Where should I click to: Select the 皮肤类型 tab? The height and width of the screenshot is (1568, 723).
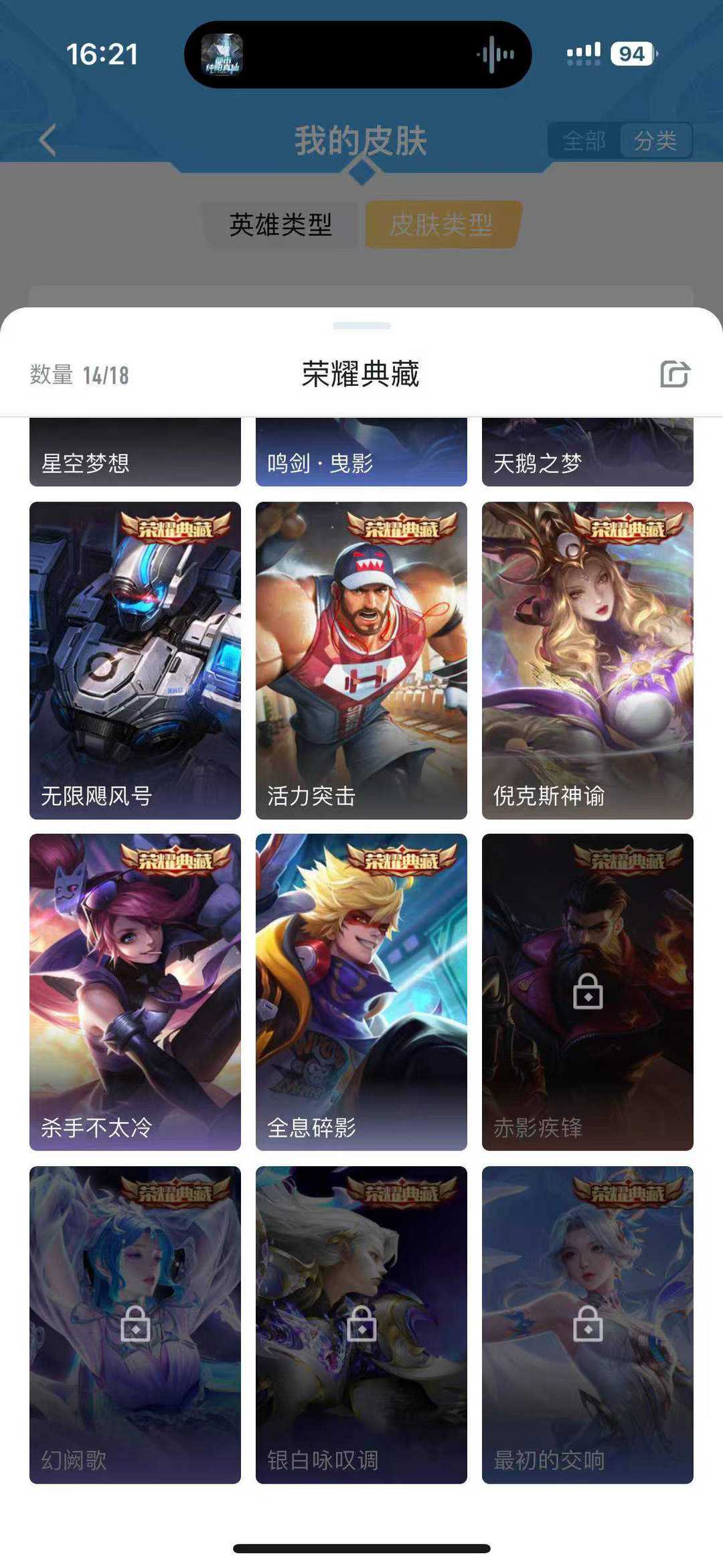pyautogui.click(x=442, y=225)
